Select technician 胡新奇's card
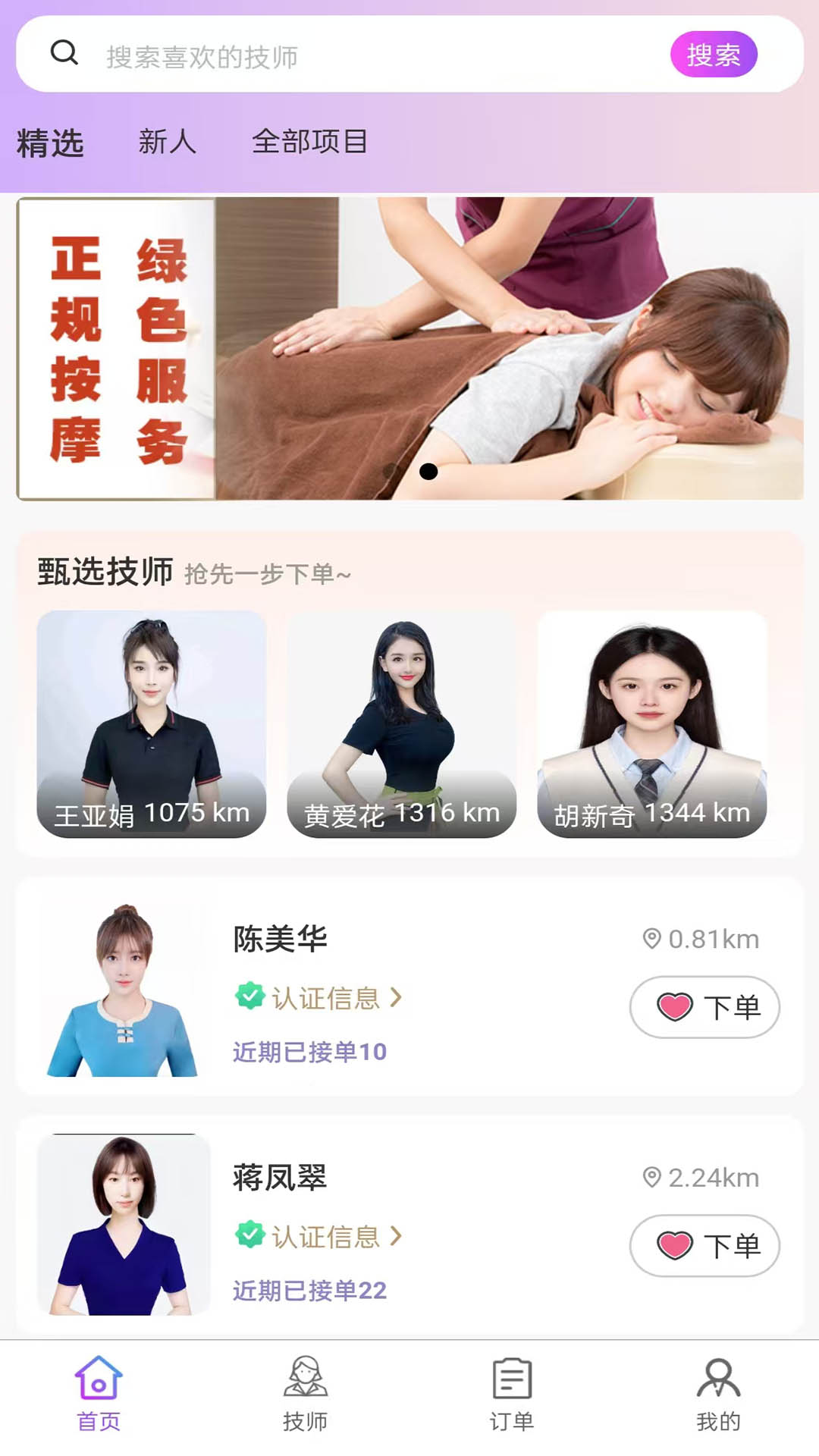Viewport: 819px width, 1456px height. click(x=652, y=724)
